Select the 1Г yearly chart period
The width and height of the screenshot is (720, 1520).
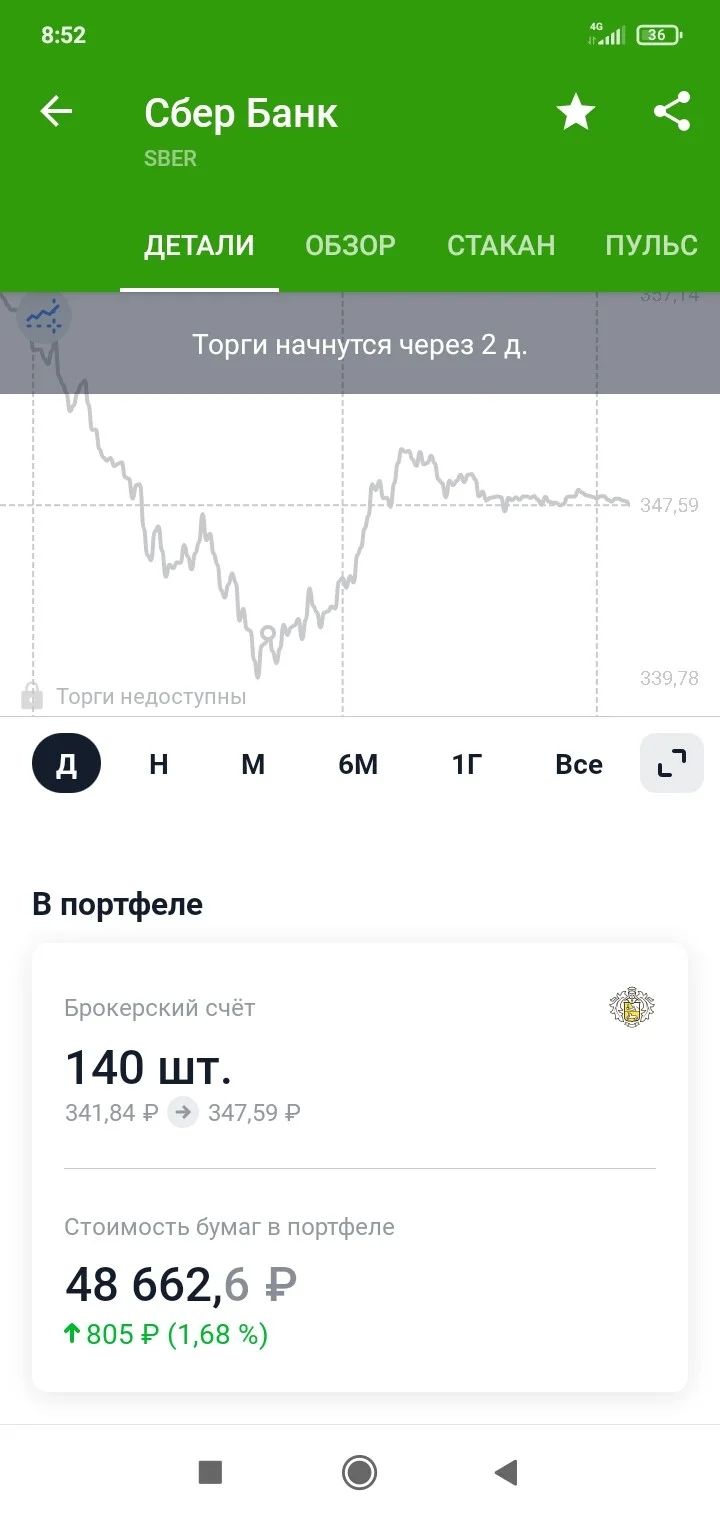[467, 764]
